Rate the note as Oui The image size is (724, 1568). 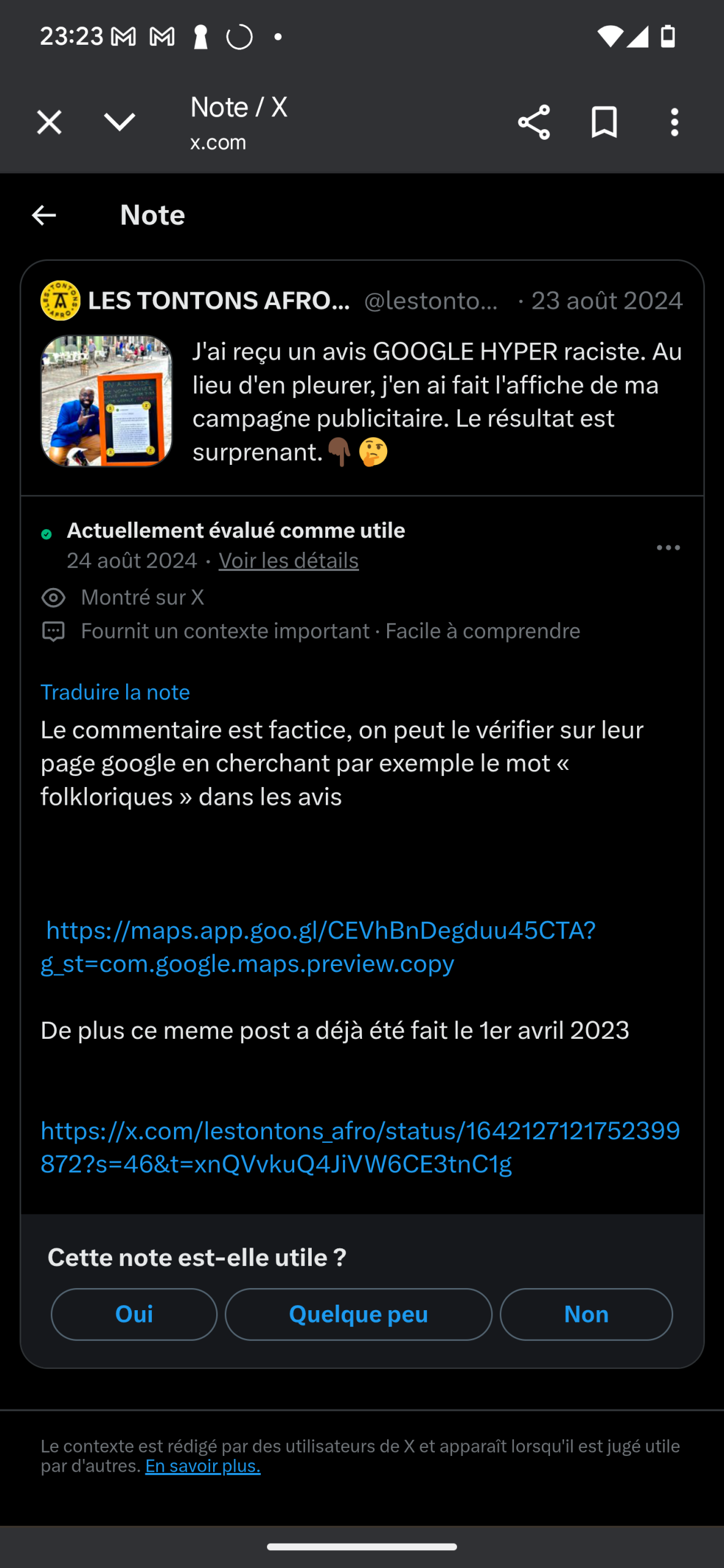[134, 1314]
